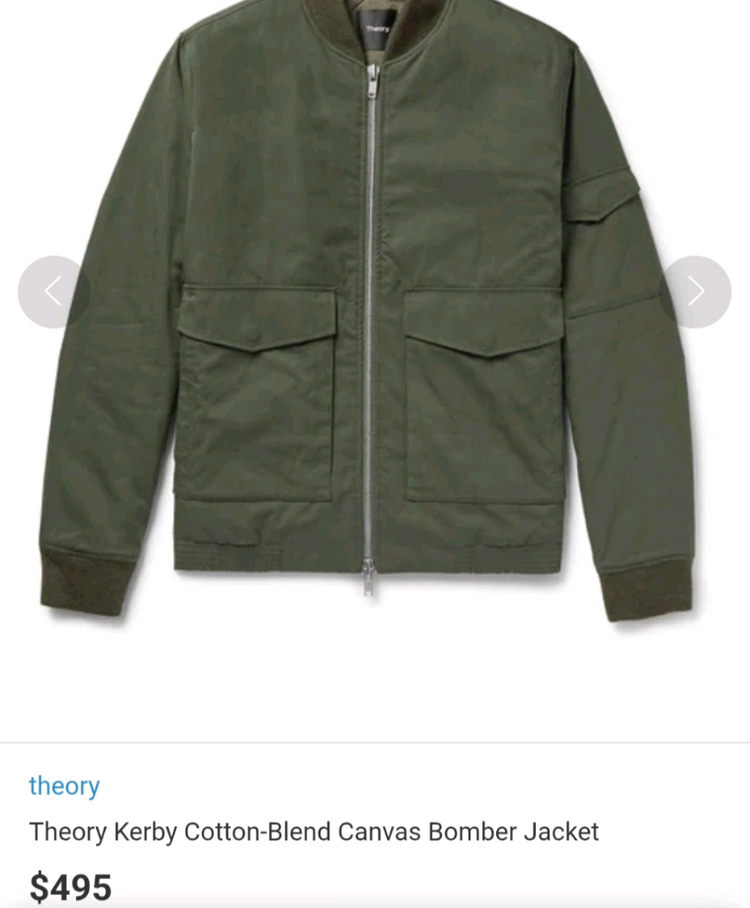
Task: Open the theory brand link
Action: coord(64,786)
